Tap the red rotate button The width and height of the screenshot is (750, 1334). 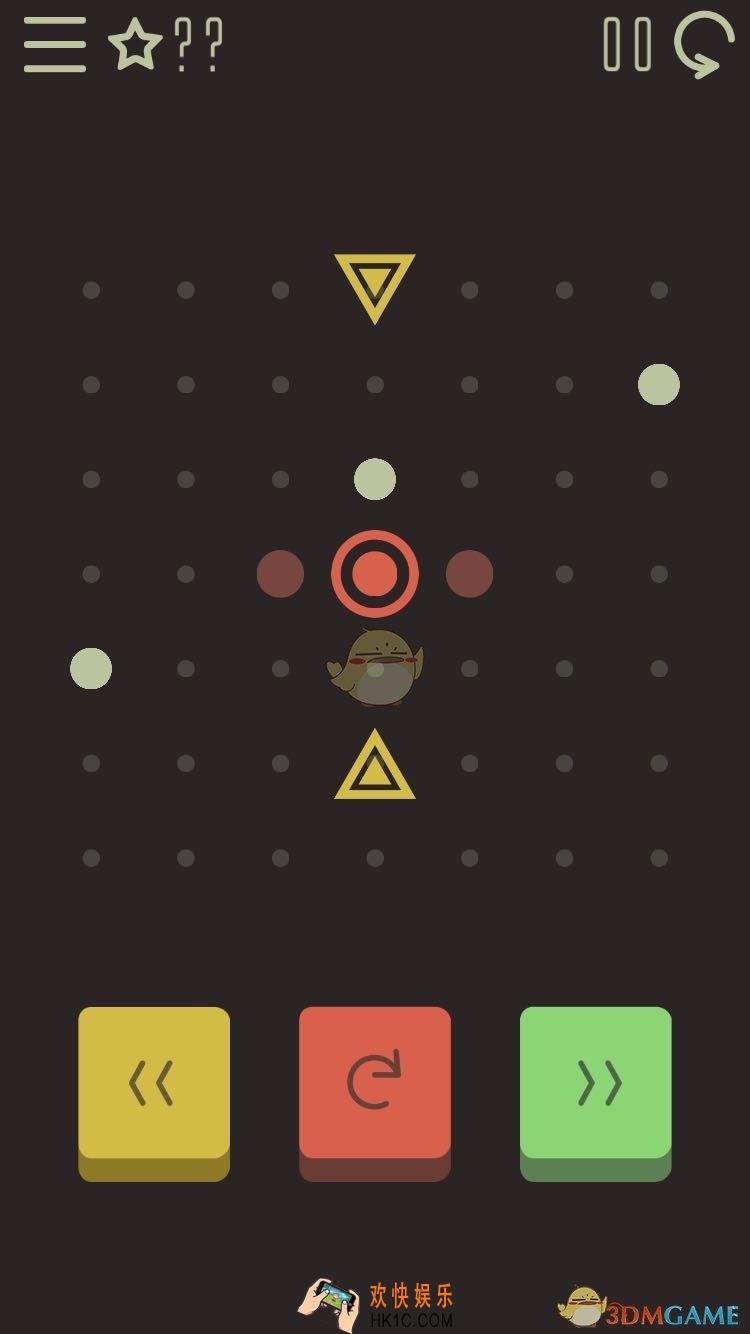[375, 1084]
